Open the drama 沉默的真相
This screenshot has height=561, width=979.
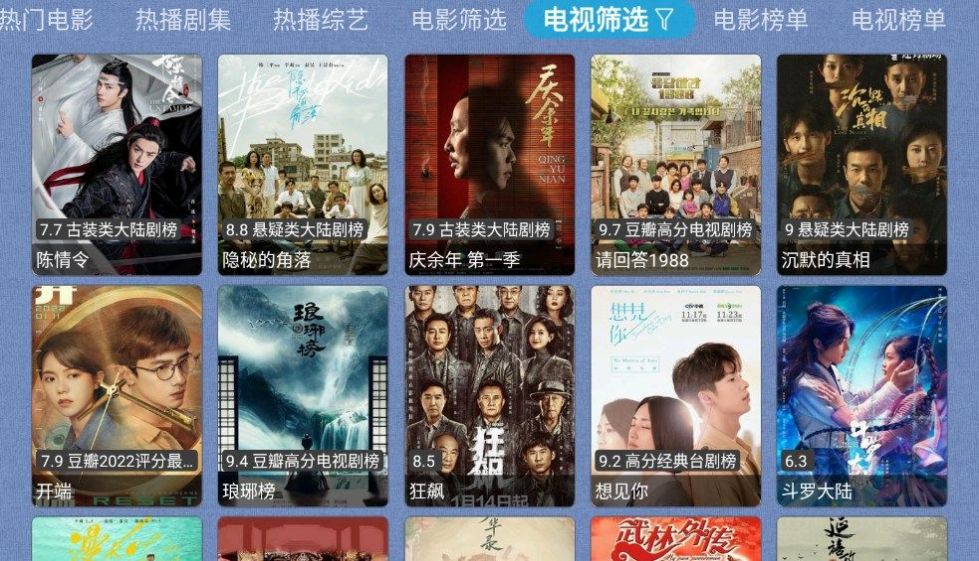coord(861,165)
